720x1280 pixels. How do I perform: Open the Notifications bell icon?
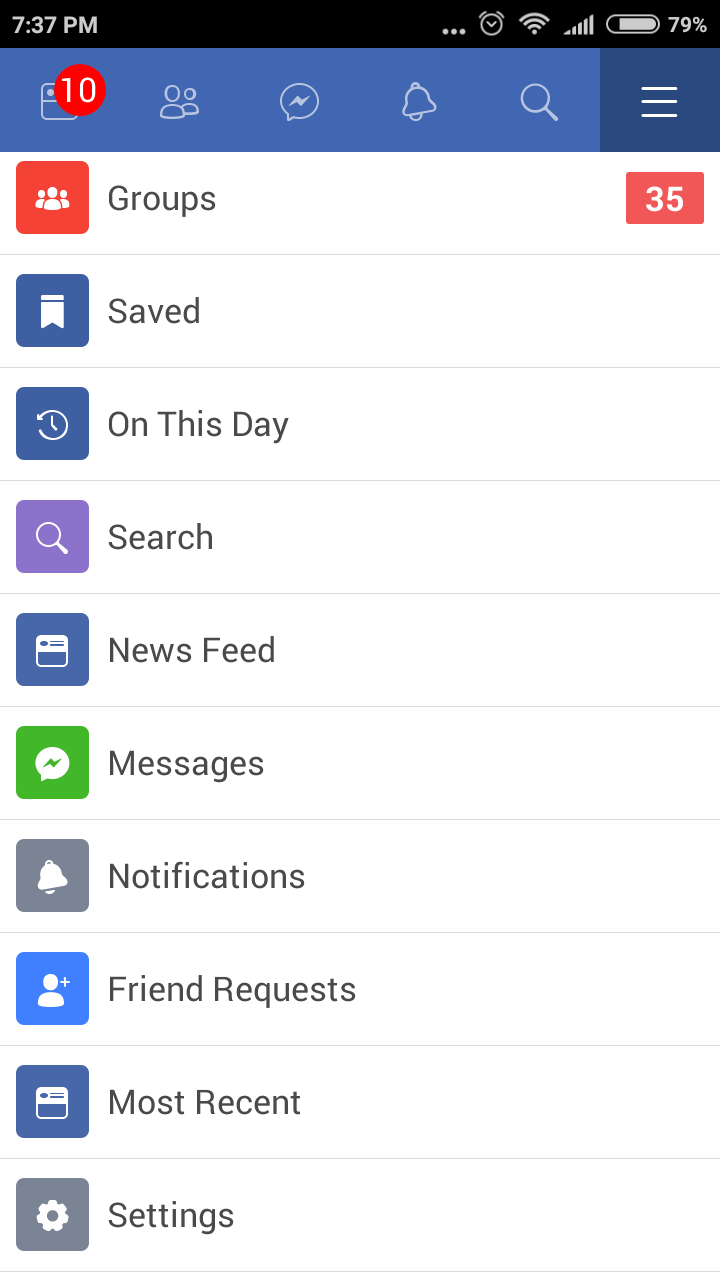point(420,100)
